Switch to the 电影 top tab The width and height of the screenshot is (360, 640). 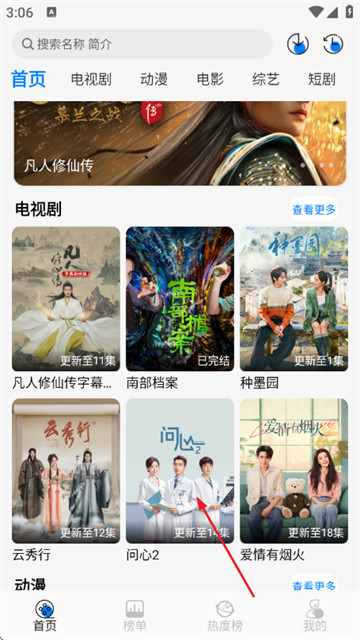(x=210, y=79)
